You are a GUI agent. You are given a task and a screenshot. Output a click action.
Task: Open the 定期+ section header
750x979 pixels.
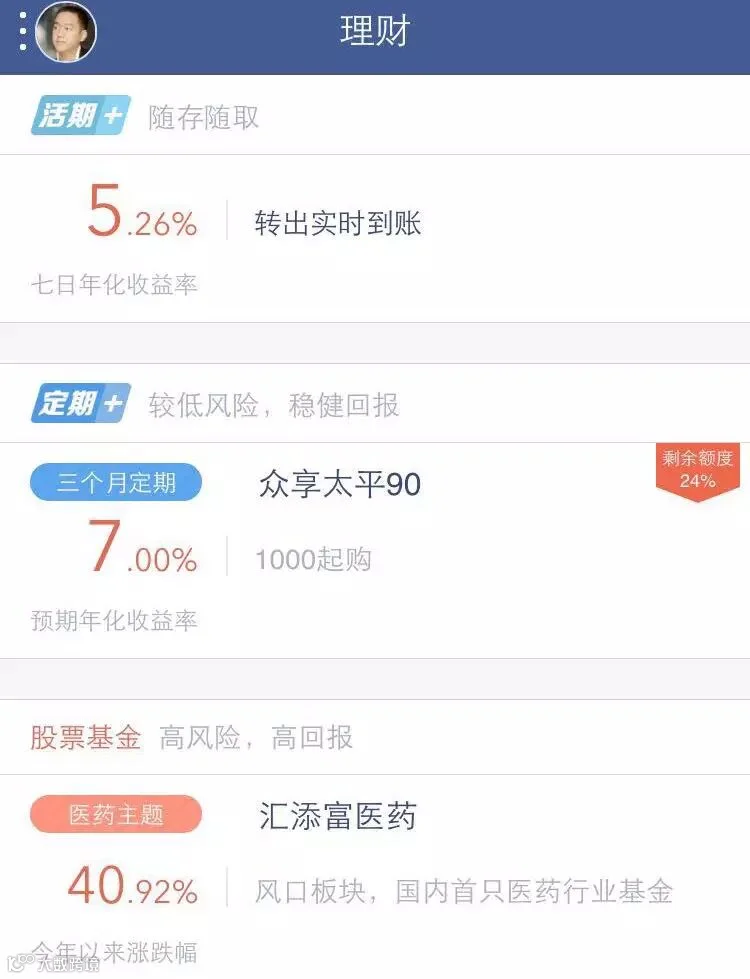tap(375, 403)
